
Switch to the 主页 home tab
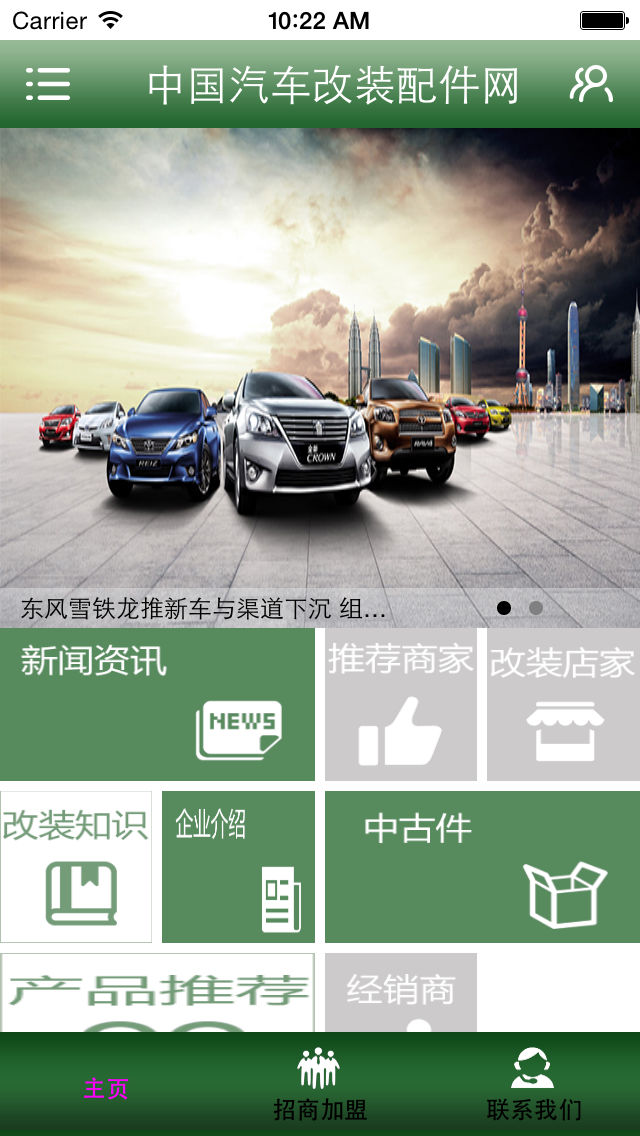(107, 1085)
